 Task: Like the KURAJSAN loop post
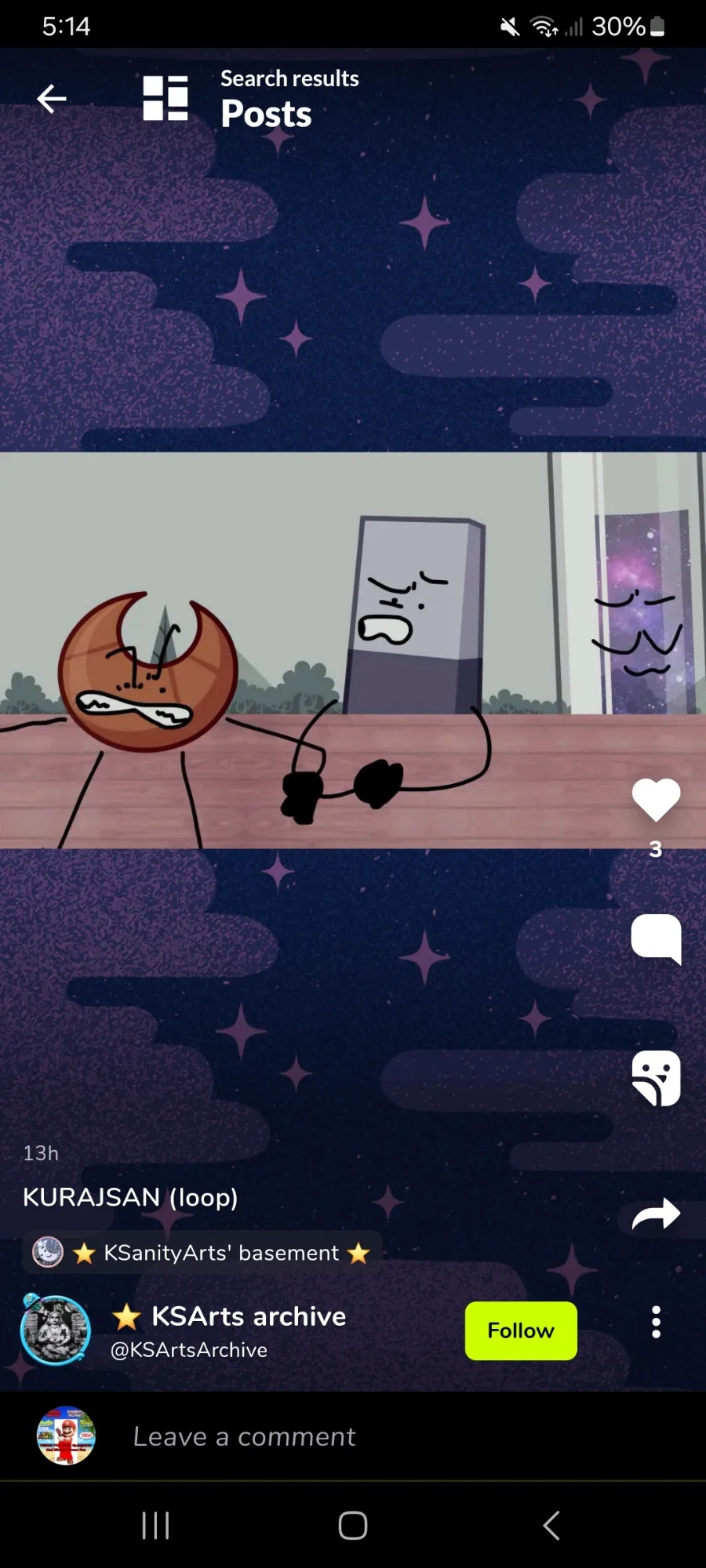click(656, 800)
